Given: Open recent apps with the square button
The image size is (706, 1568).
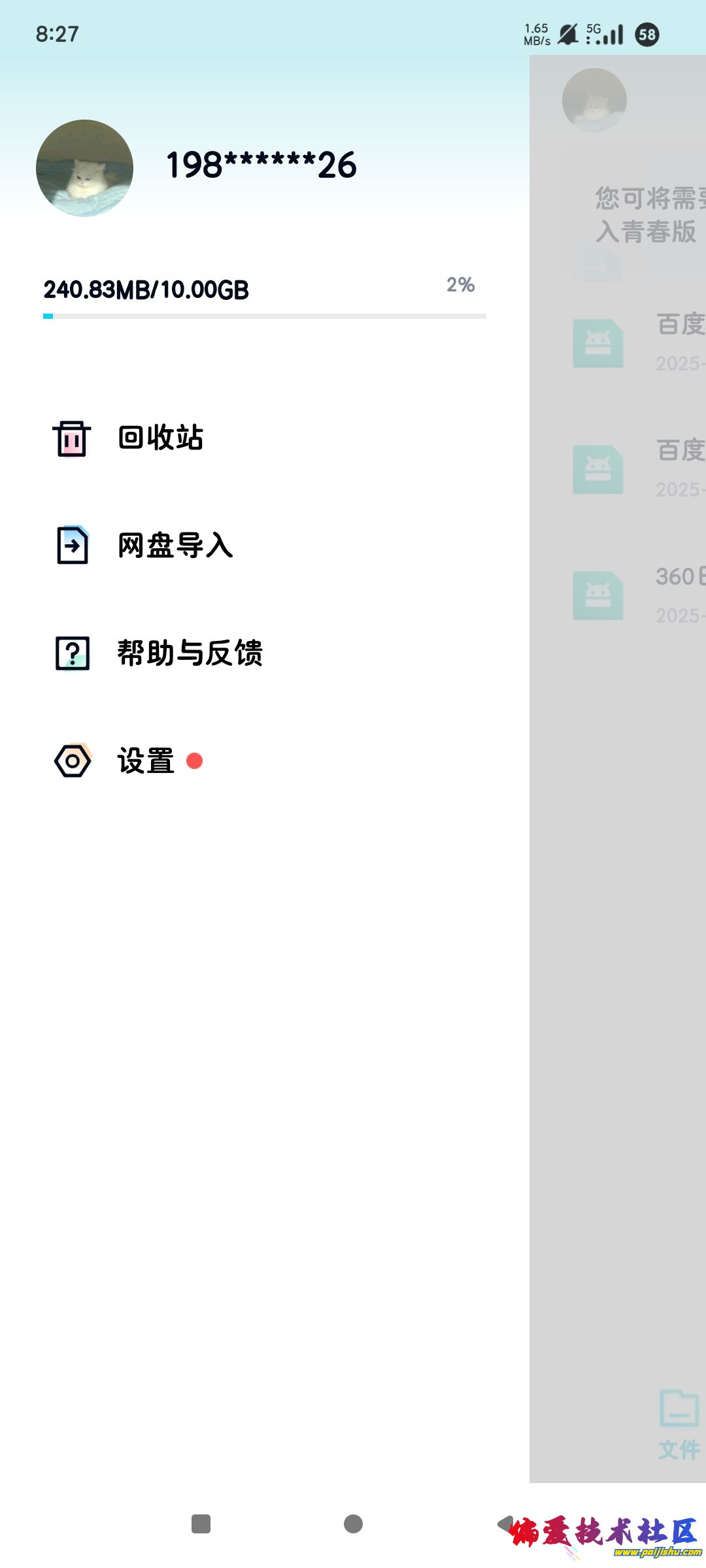Looking at the screenshot, I should 201,1524.
